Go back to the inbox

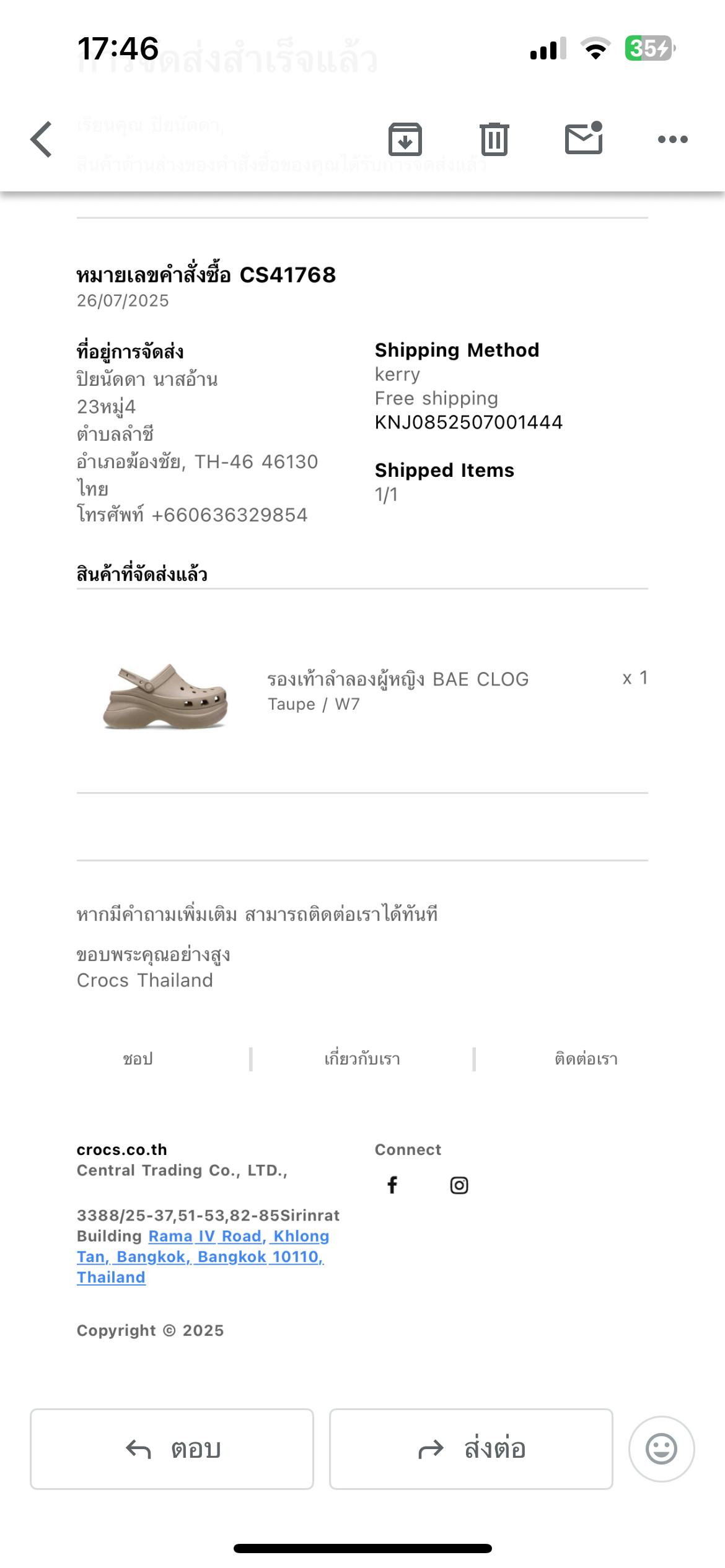coord(42,139)
